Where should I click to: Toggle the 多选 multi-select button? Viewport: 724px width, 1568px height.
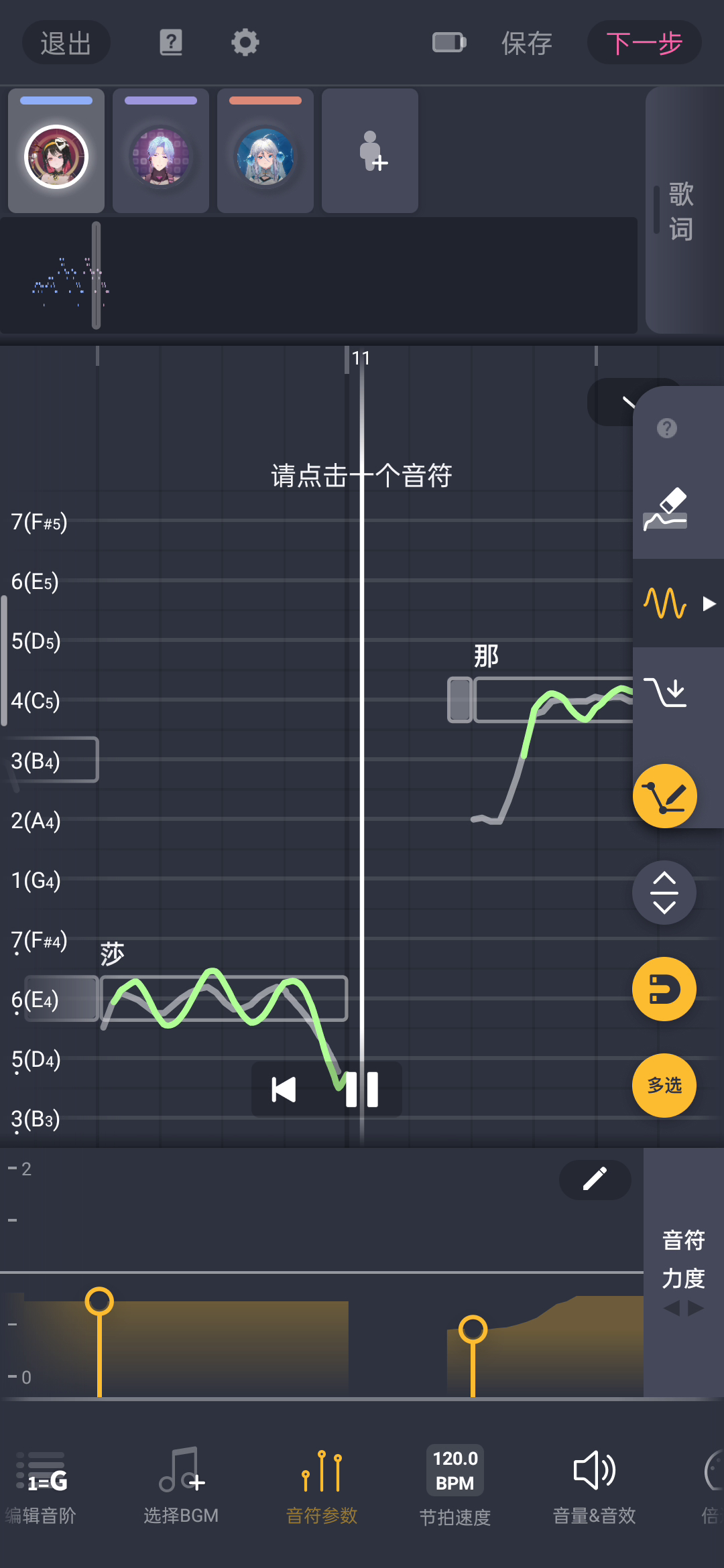pos(664,1086)
